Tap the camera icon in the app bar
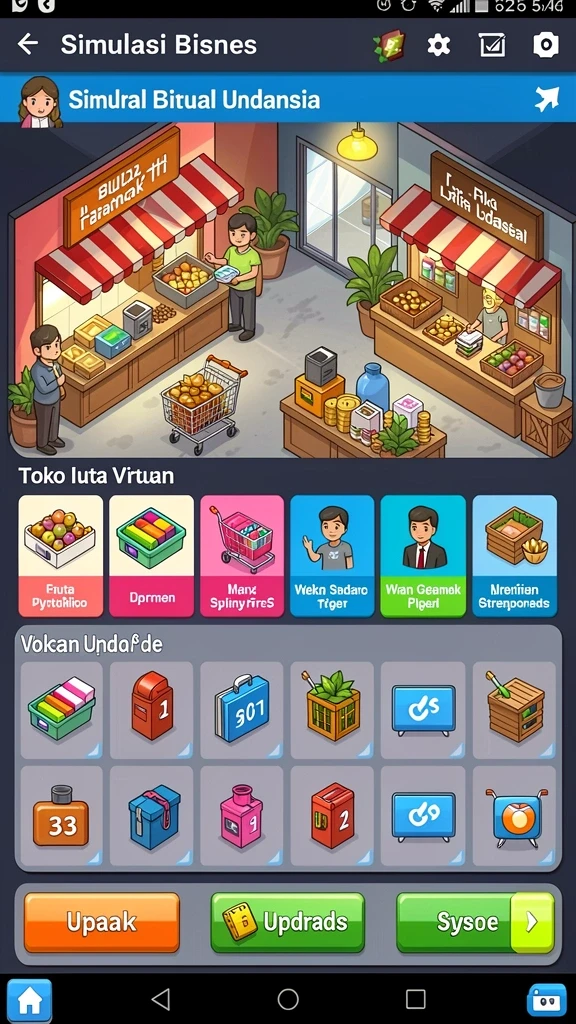576x1024 pixels. point(546,44)
